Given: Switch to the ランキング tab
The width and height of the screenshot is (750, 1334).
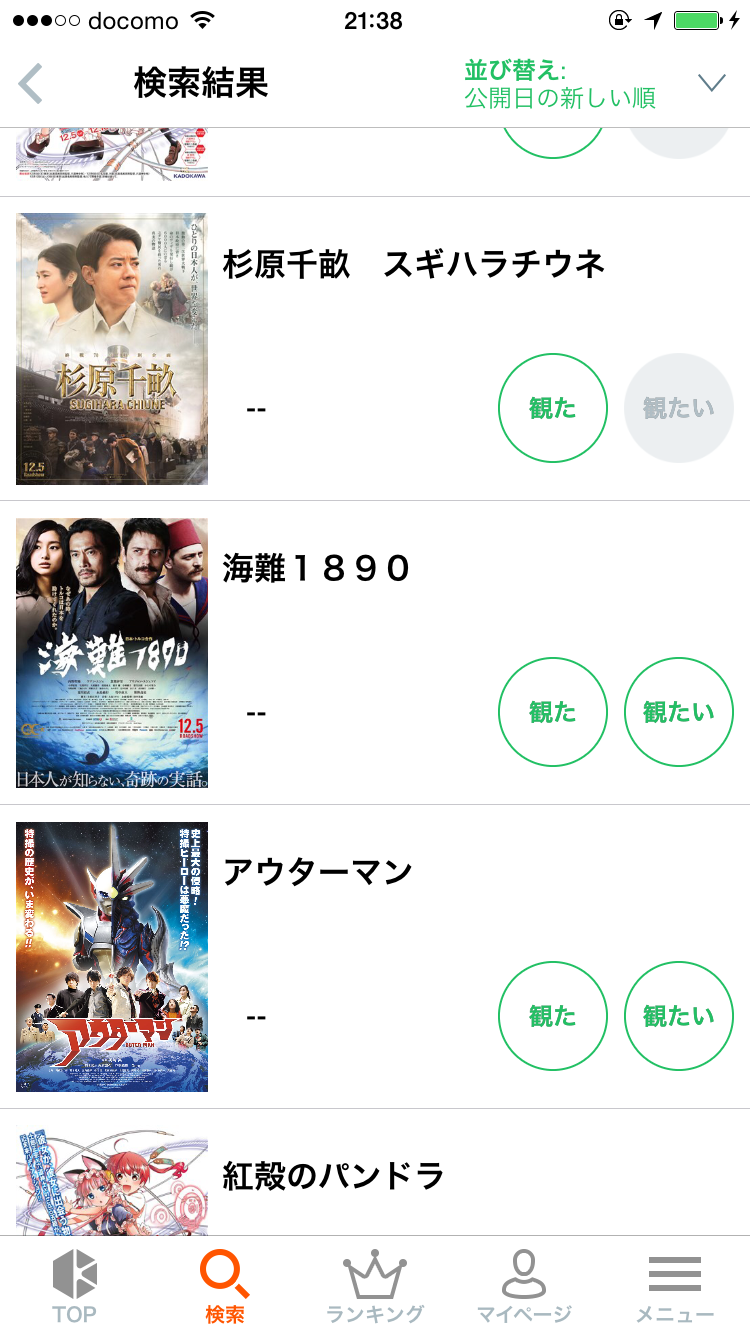Looking at the screenshot, I should coord(375,1286).
